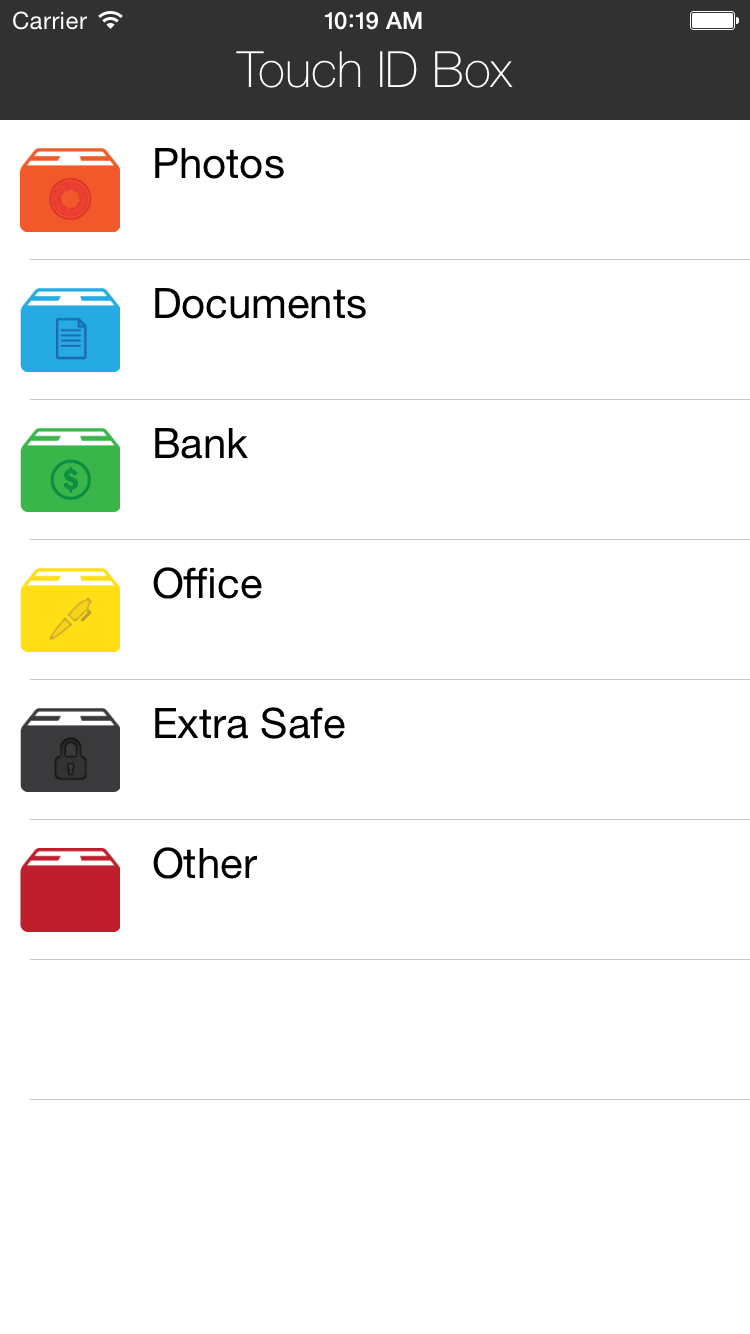The height and width of the screenshot is (1334, 750).
Task: Tap the Wi-Fi icon in the status bar
Action: tap(106, 18)
